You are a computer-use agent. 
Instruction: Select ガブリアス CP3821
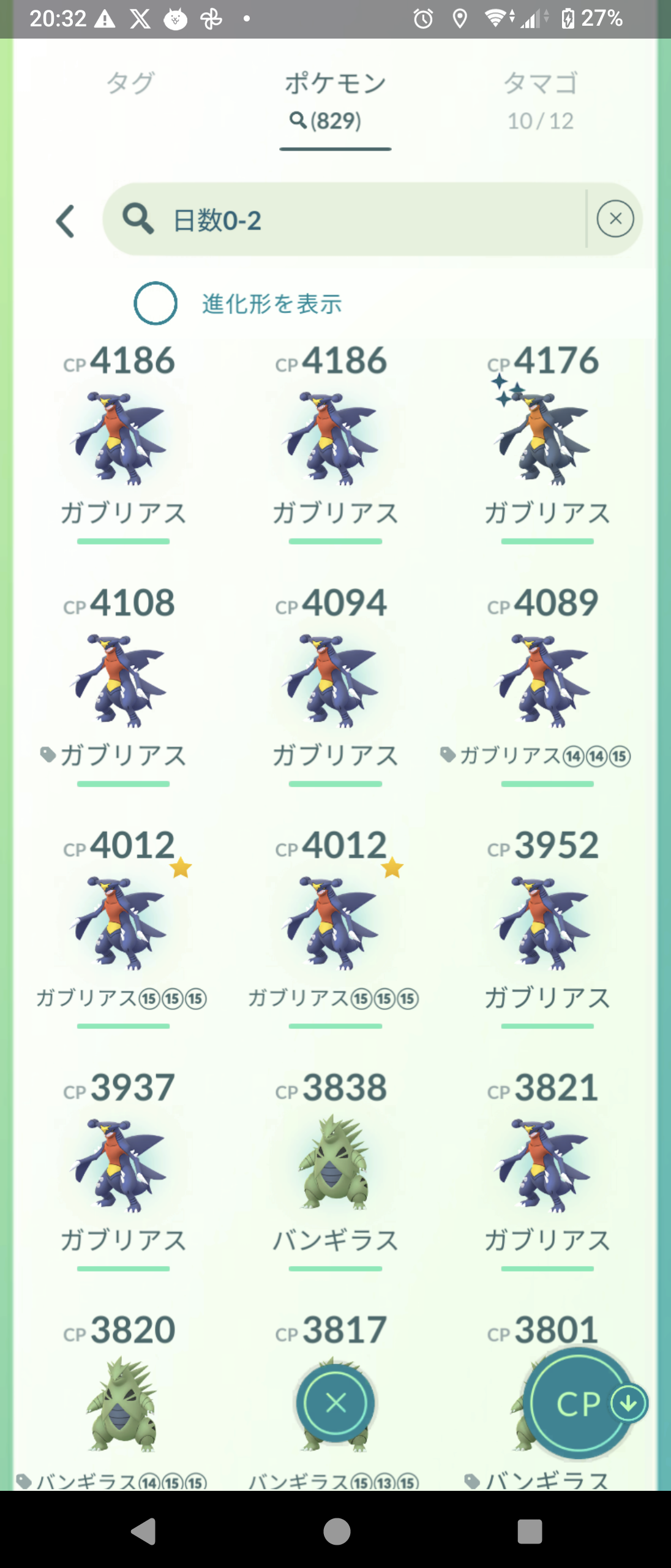(x=546, y=1165)
